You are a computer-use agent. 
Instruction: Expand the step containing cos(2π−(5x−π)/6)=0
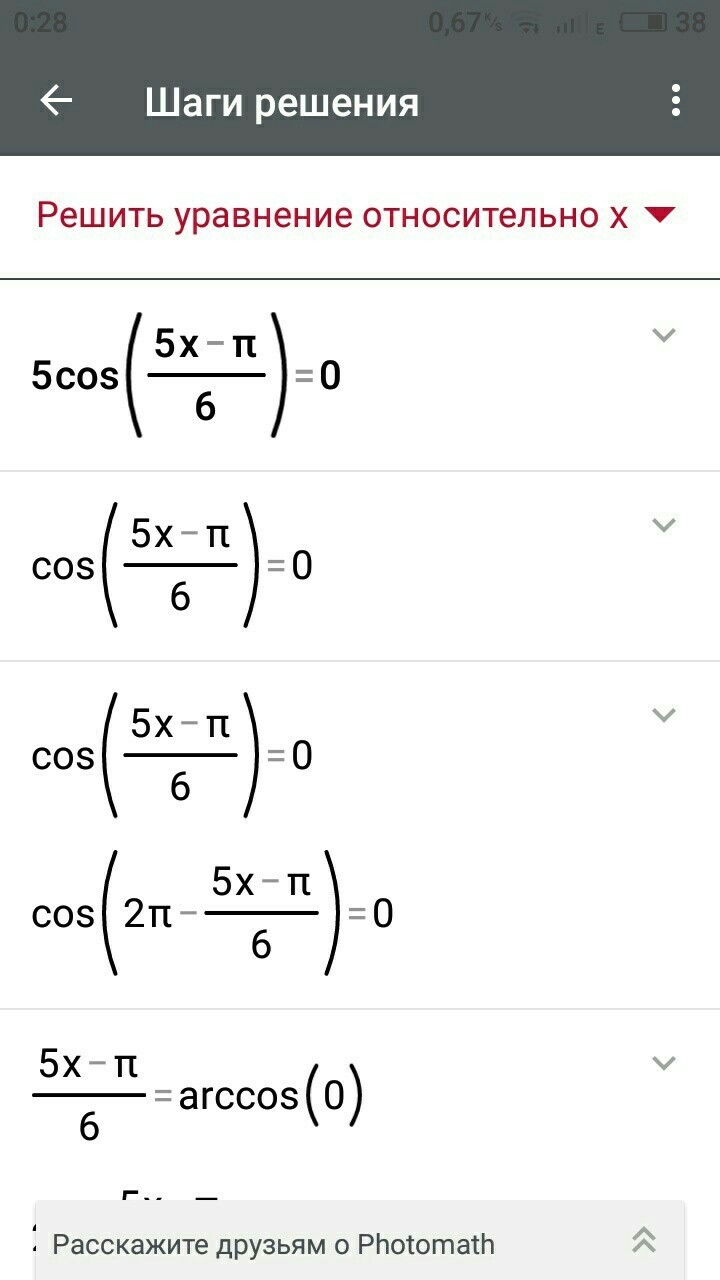[664, 714]
